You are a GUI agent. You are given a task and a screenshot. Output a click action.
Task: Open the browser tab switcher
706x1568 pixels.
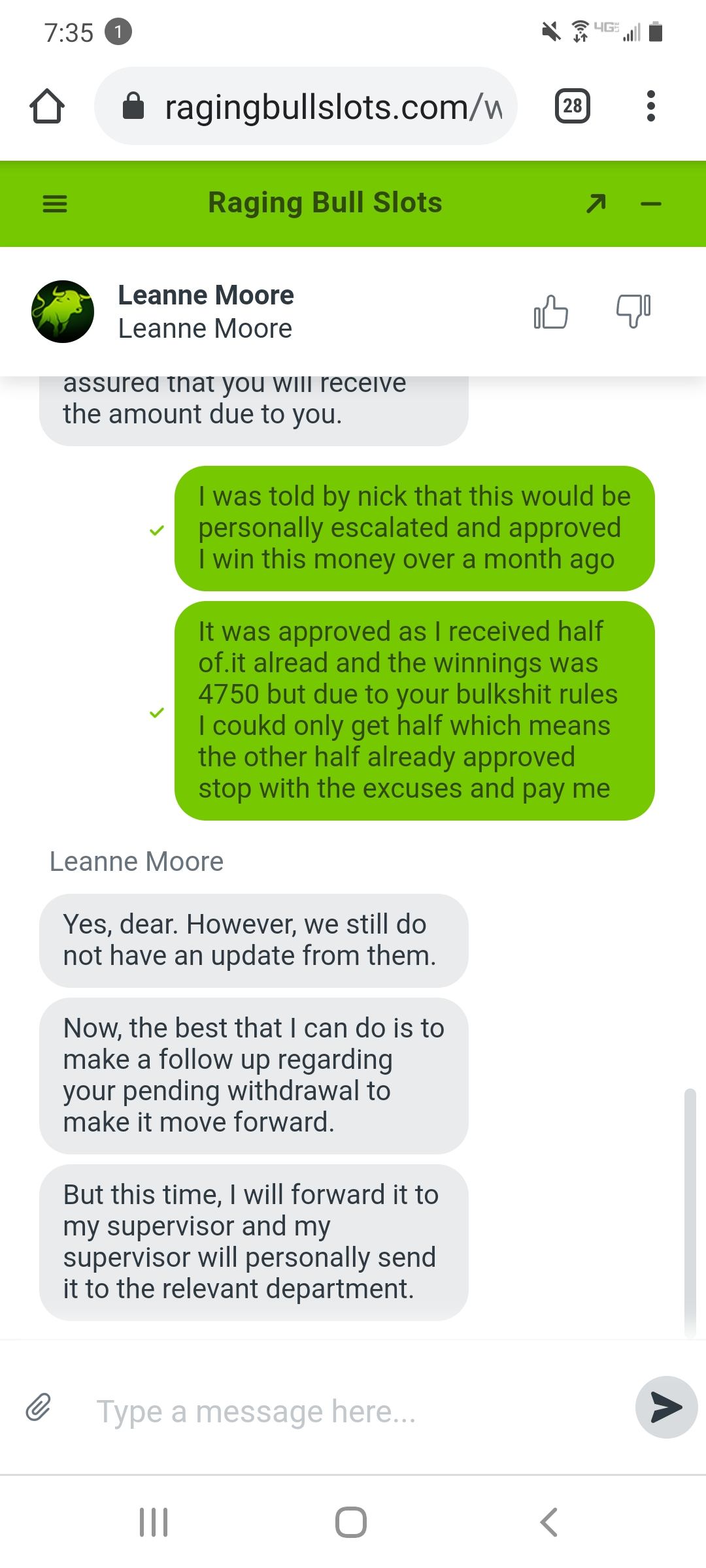click(x=572, y=106)
